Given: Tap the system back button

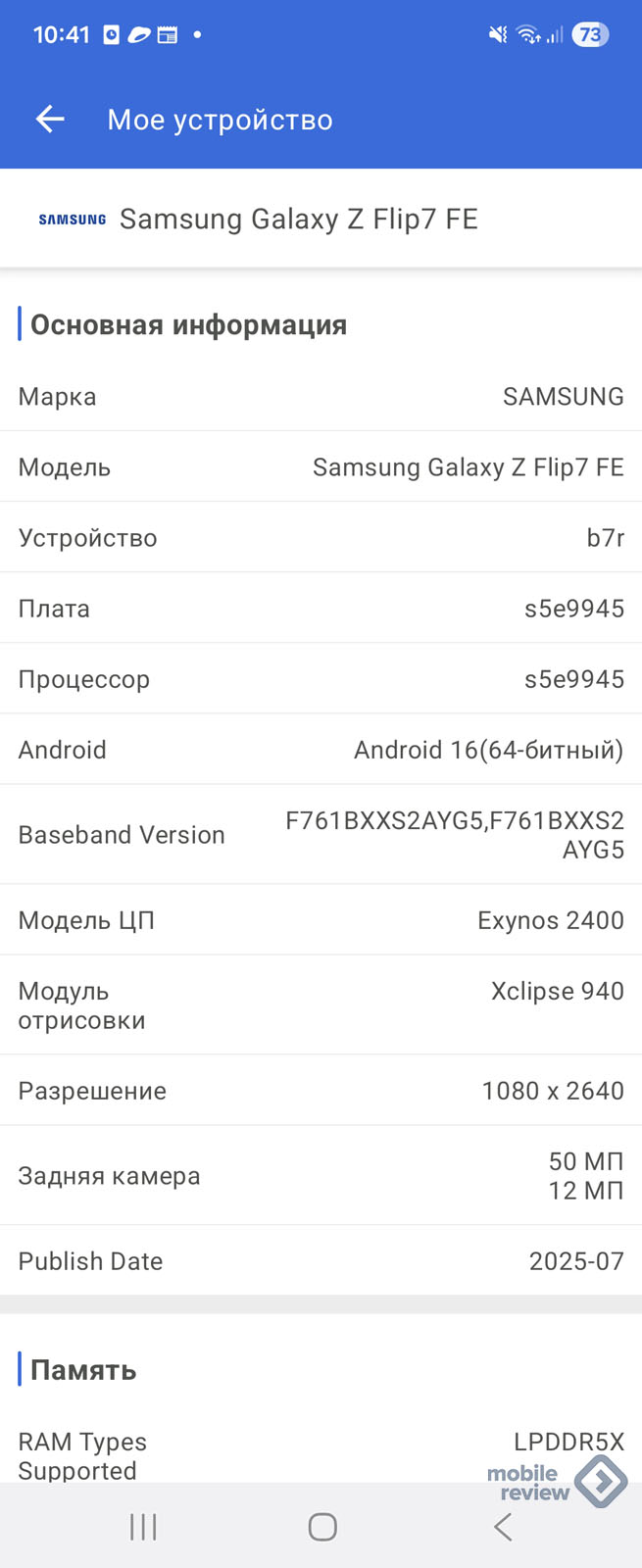Looking at the screenshot, I should coord(503,1526).
